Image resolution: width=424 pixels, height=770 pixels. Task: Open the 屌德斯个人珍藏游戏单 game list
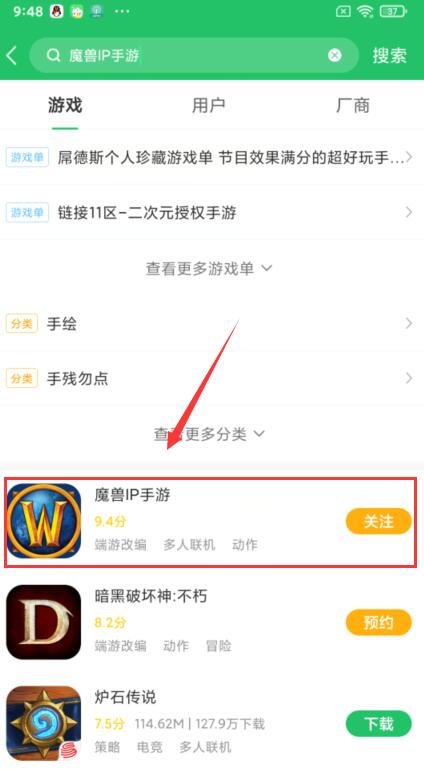click(x=212, y=158)
